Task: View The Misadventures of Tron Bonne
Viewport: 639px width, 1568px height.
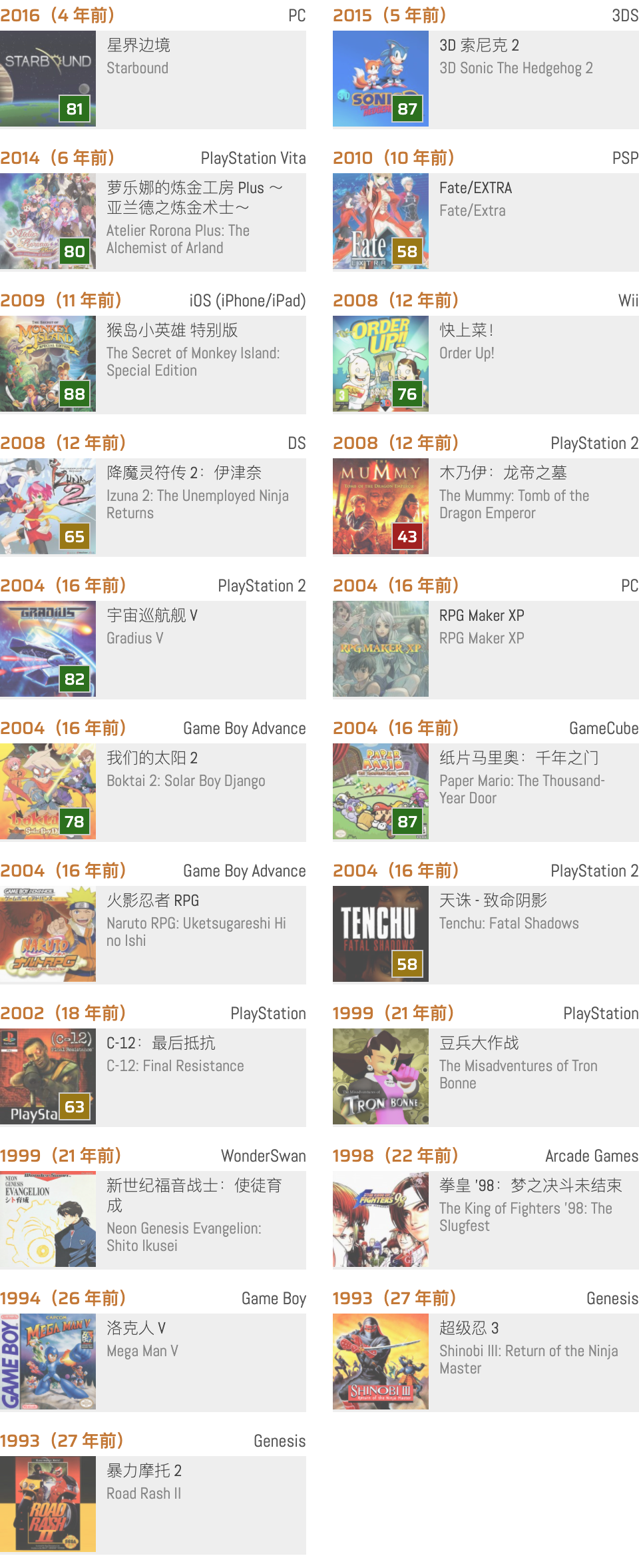Action: coord(486,1077)
